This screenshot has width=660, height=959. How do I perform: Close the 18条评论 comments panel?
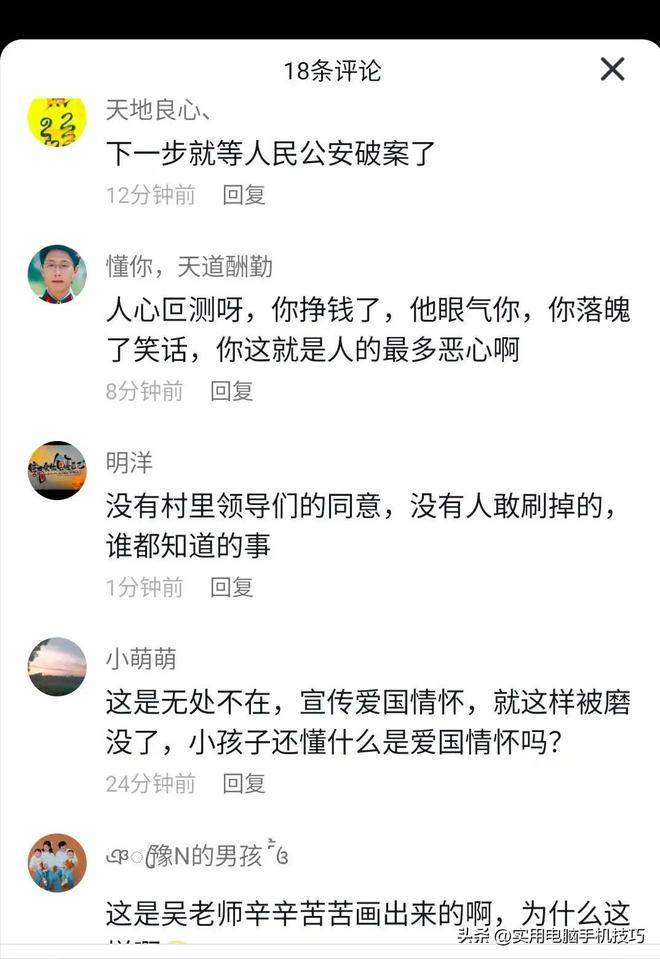612,69
